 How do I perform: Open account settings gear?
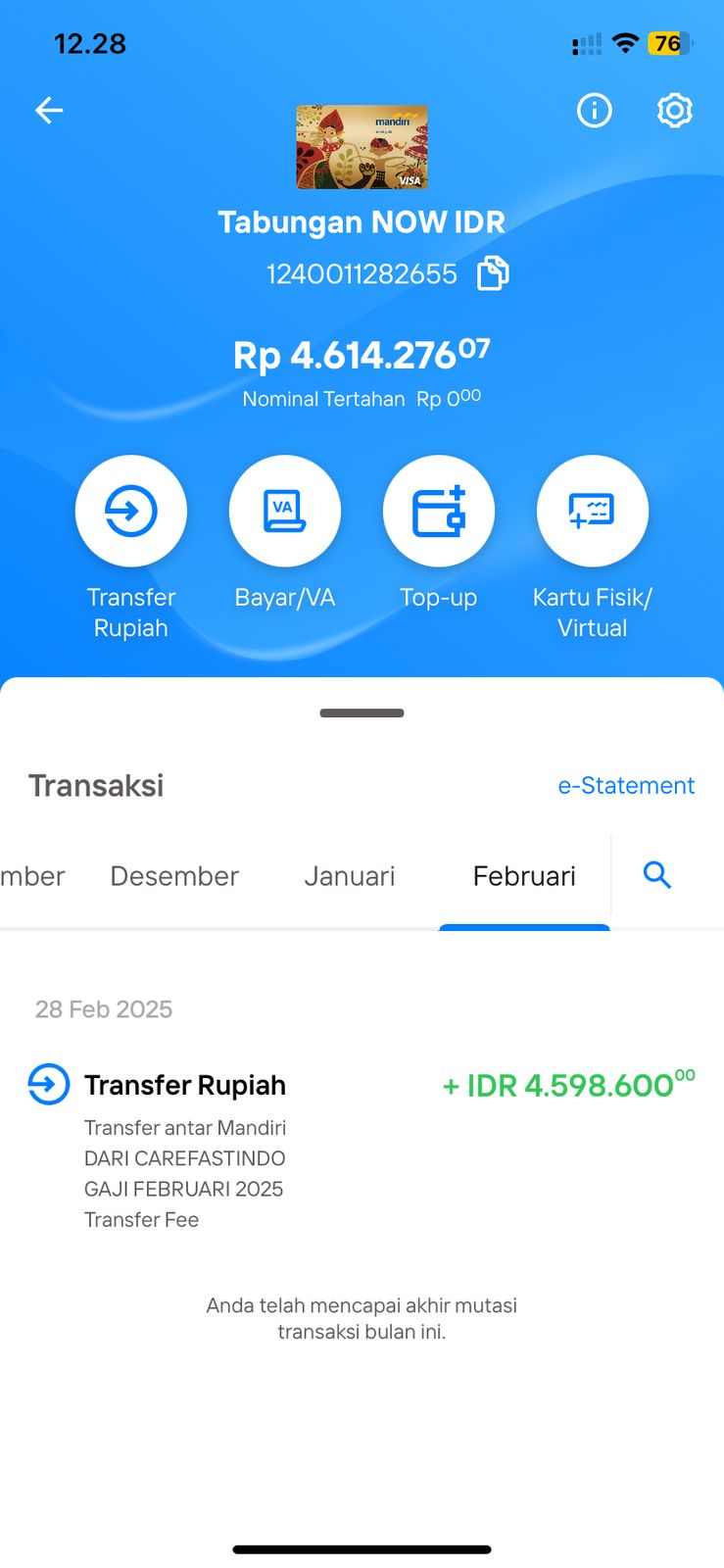click(674, 111)
